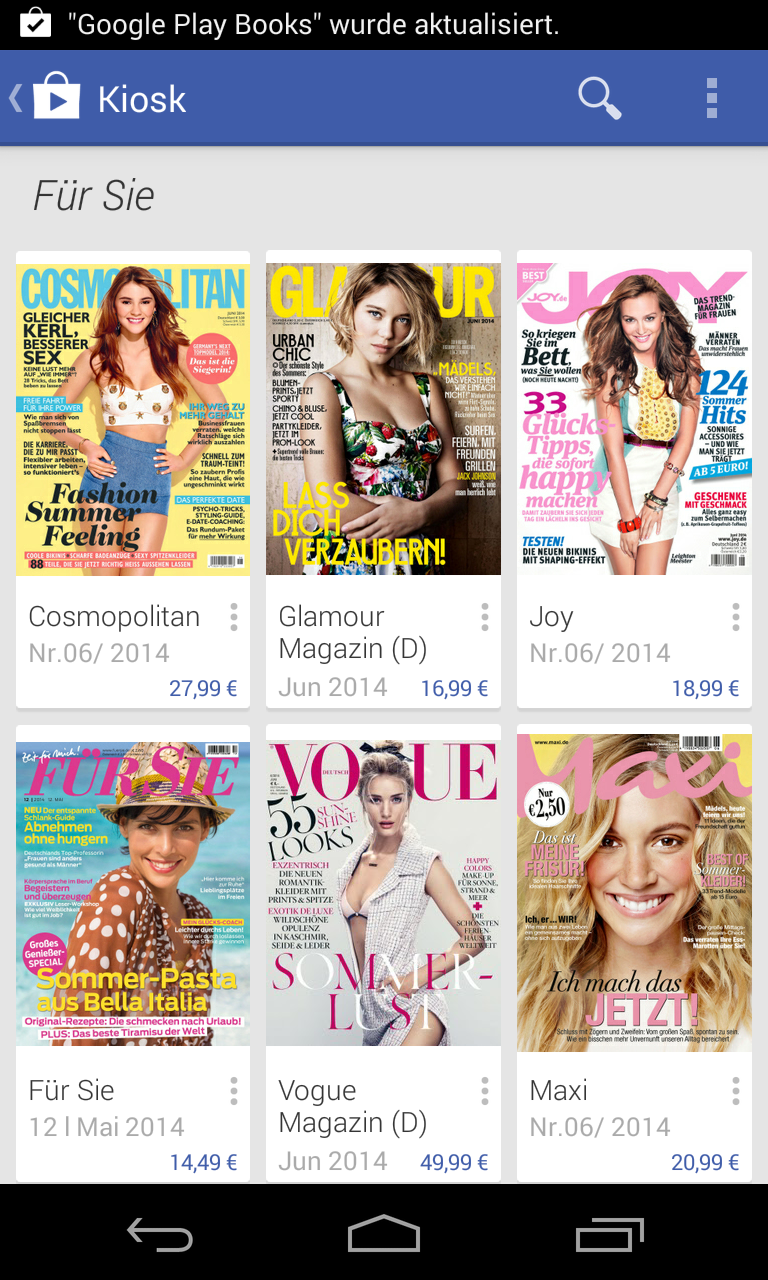Open the options menu for Für Sie

click(234, 1091)
